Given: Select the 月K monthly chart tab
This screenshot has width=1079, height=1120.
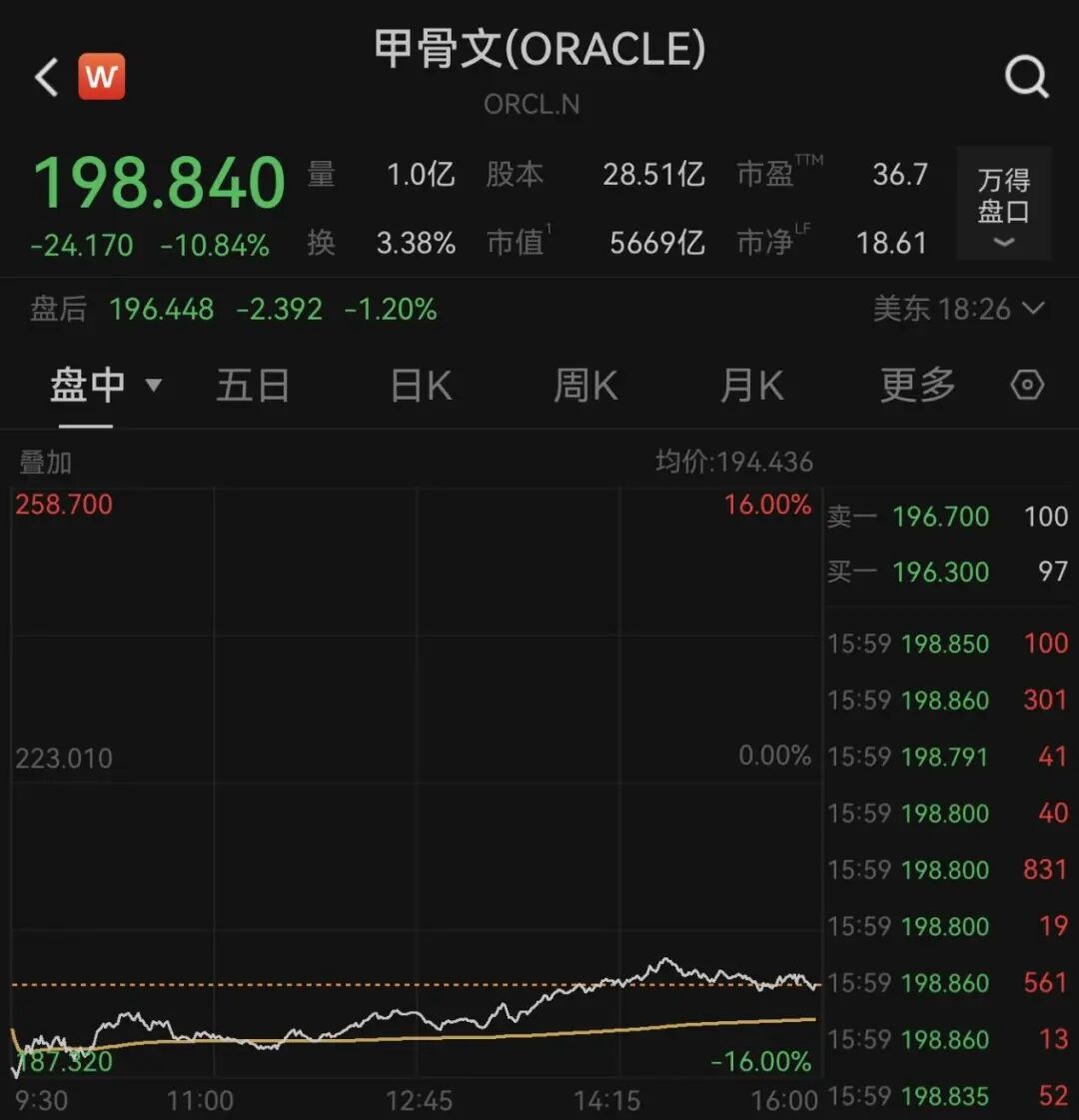Looking at the screenshot, I should [750, 385].
